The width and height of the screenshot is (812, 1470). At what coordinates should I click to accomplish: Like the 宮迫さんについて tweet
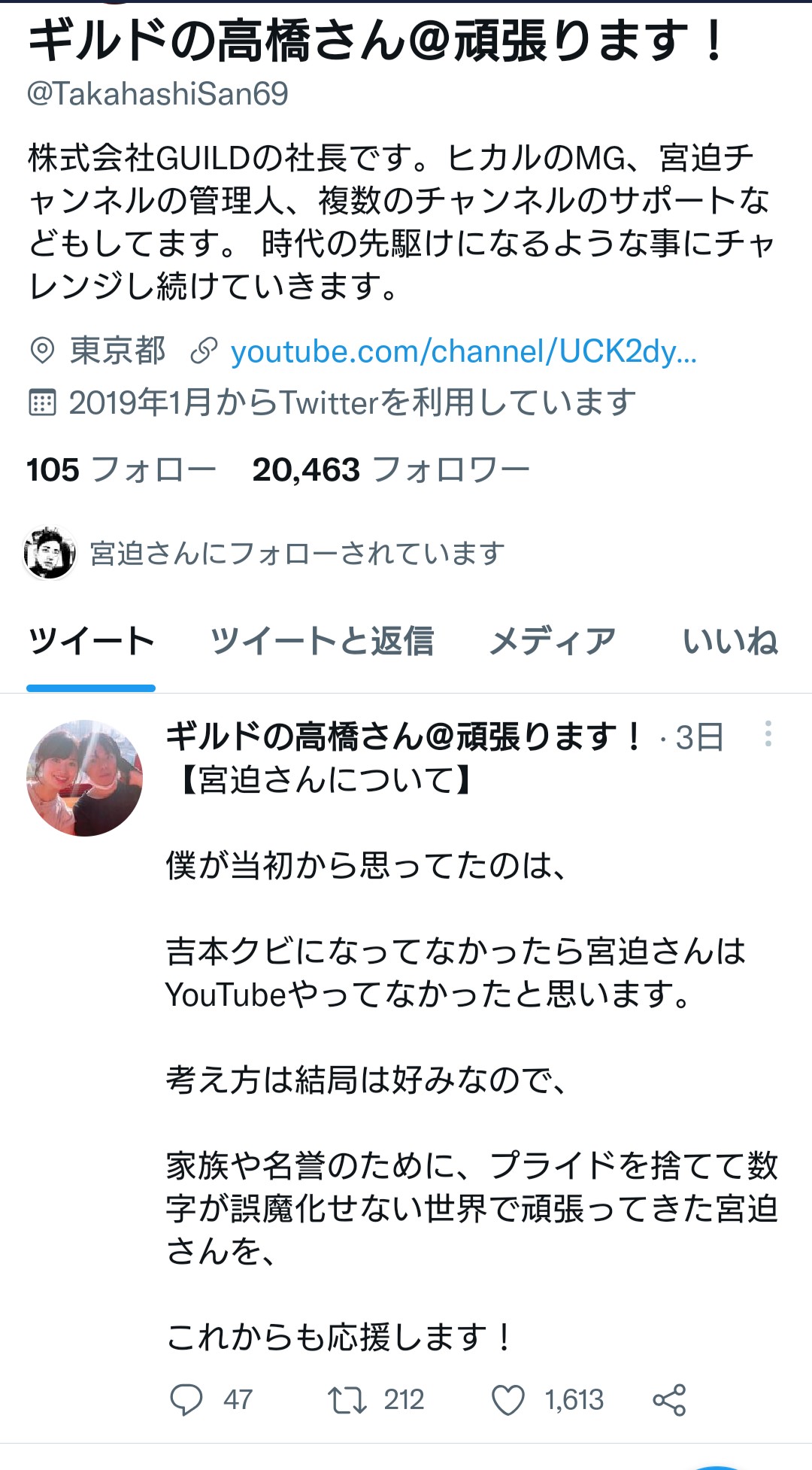(x=508, y=1400)
